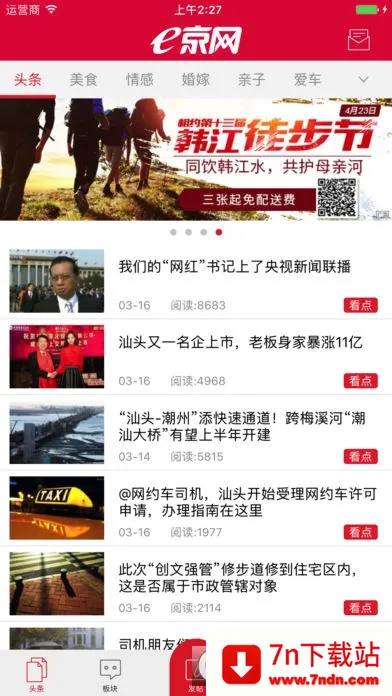Open the 潮汕大桥 article
The height and width of the screenshot is (696, 392).
(196, 432)
